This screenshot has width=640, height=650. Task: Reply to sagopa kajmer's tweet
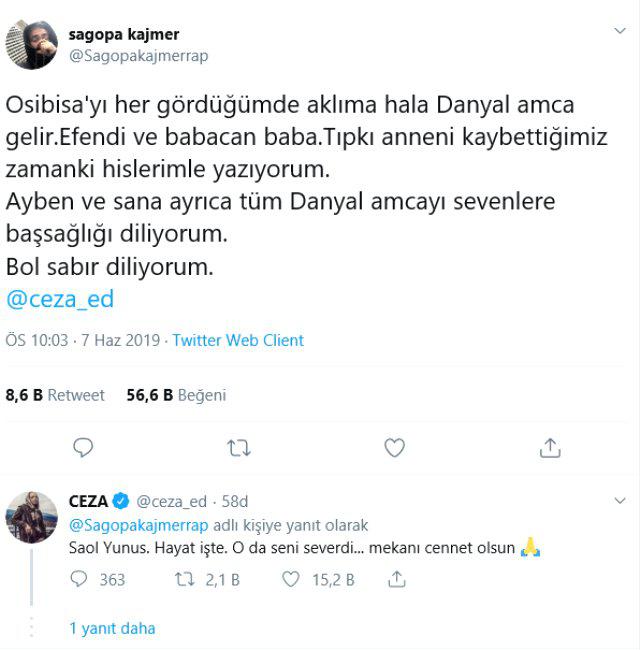tap(84, 447)
